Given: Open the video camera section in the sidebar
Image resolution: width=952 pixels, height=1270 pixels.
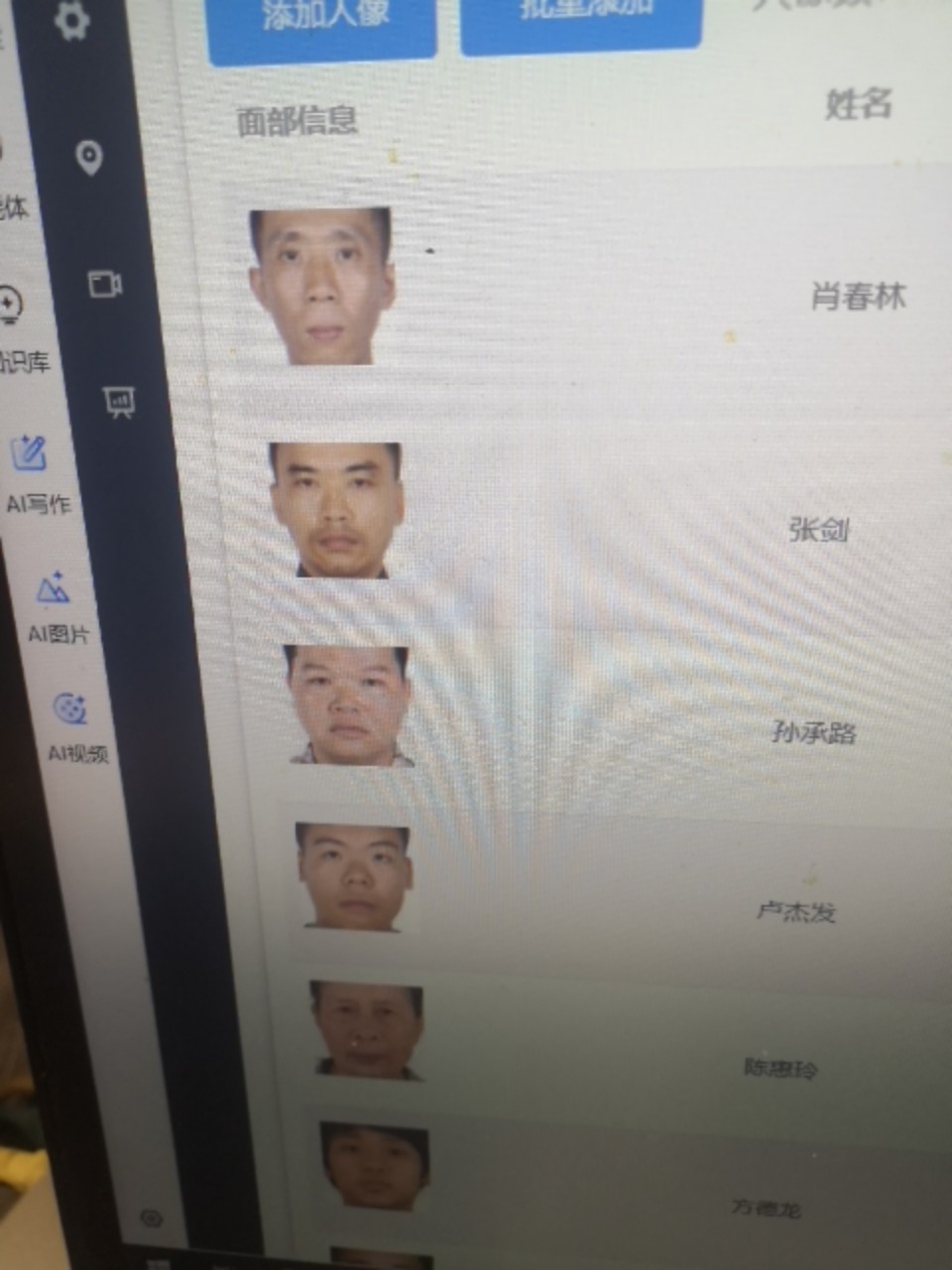Looking at the screenshot, I should [104, 284].
